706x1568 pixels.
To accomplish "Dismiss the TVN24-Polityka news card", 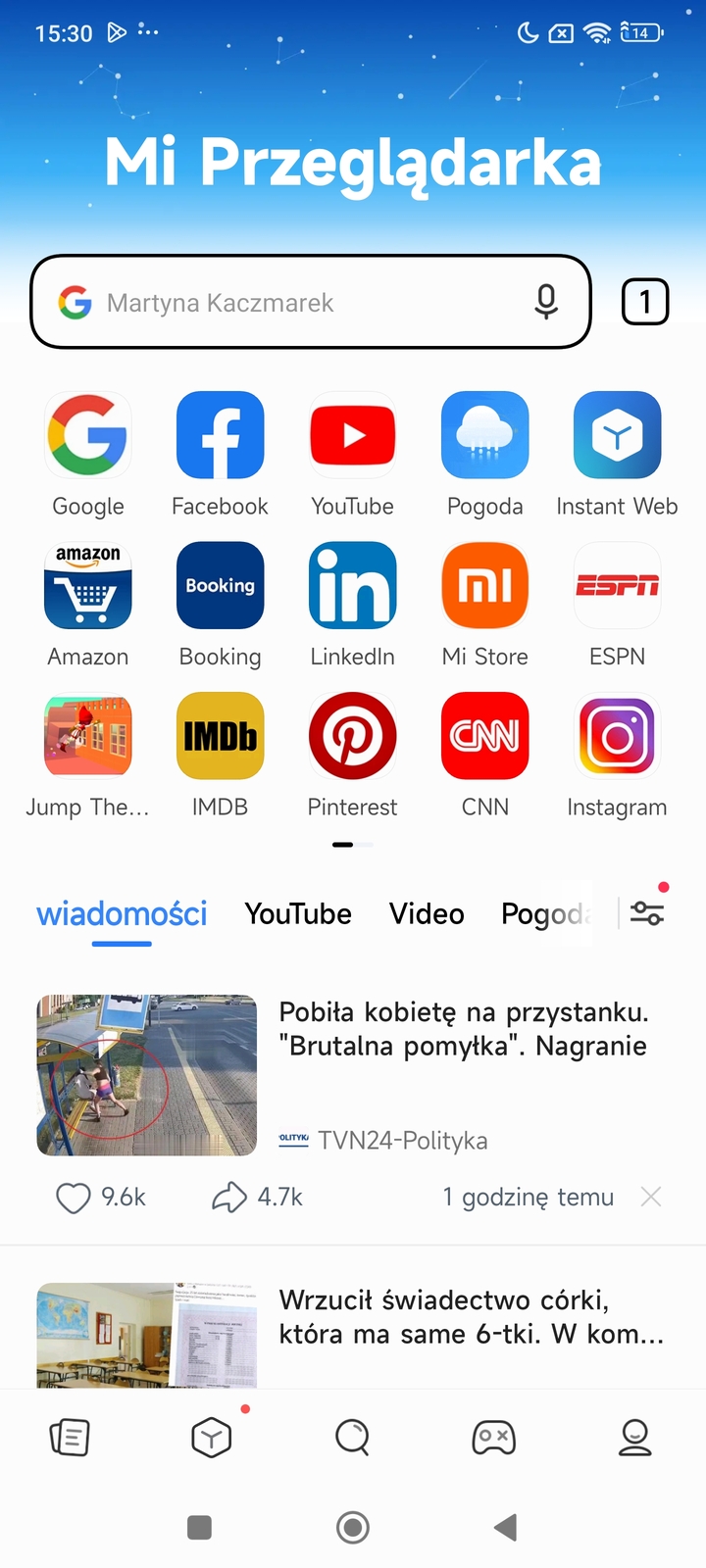I will [651, 1197].
